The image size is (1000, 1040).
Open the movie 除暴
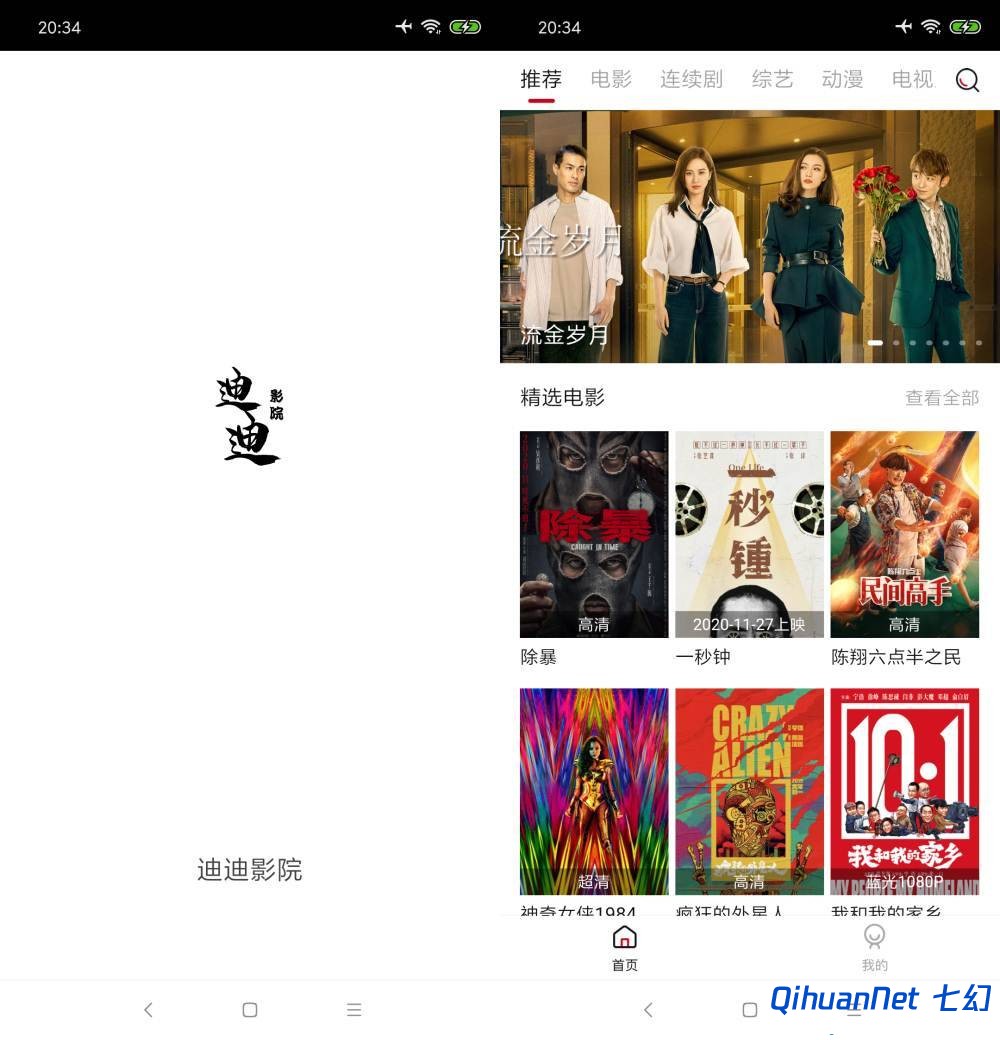(x=594, y=534)
